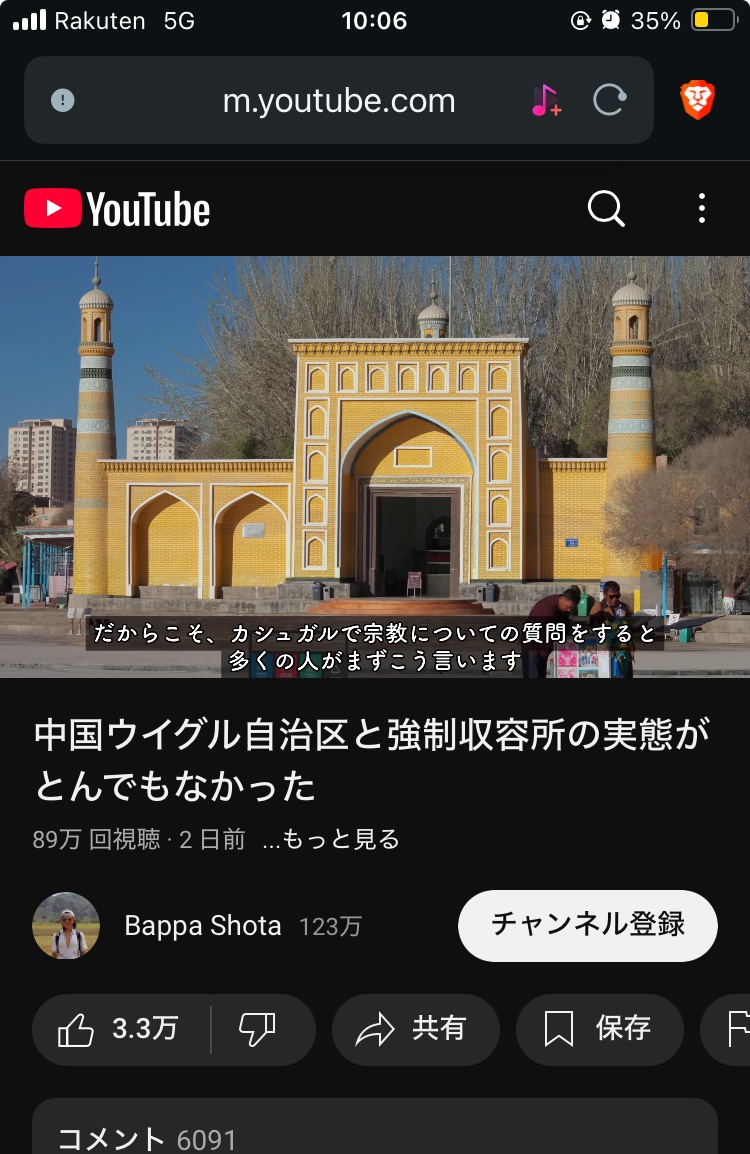Share the video via 共有
The image size is (750, 1154).
[415, 1029]
